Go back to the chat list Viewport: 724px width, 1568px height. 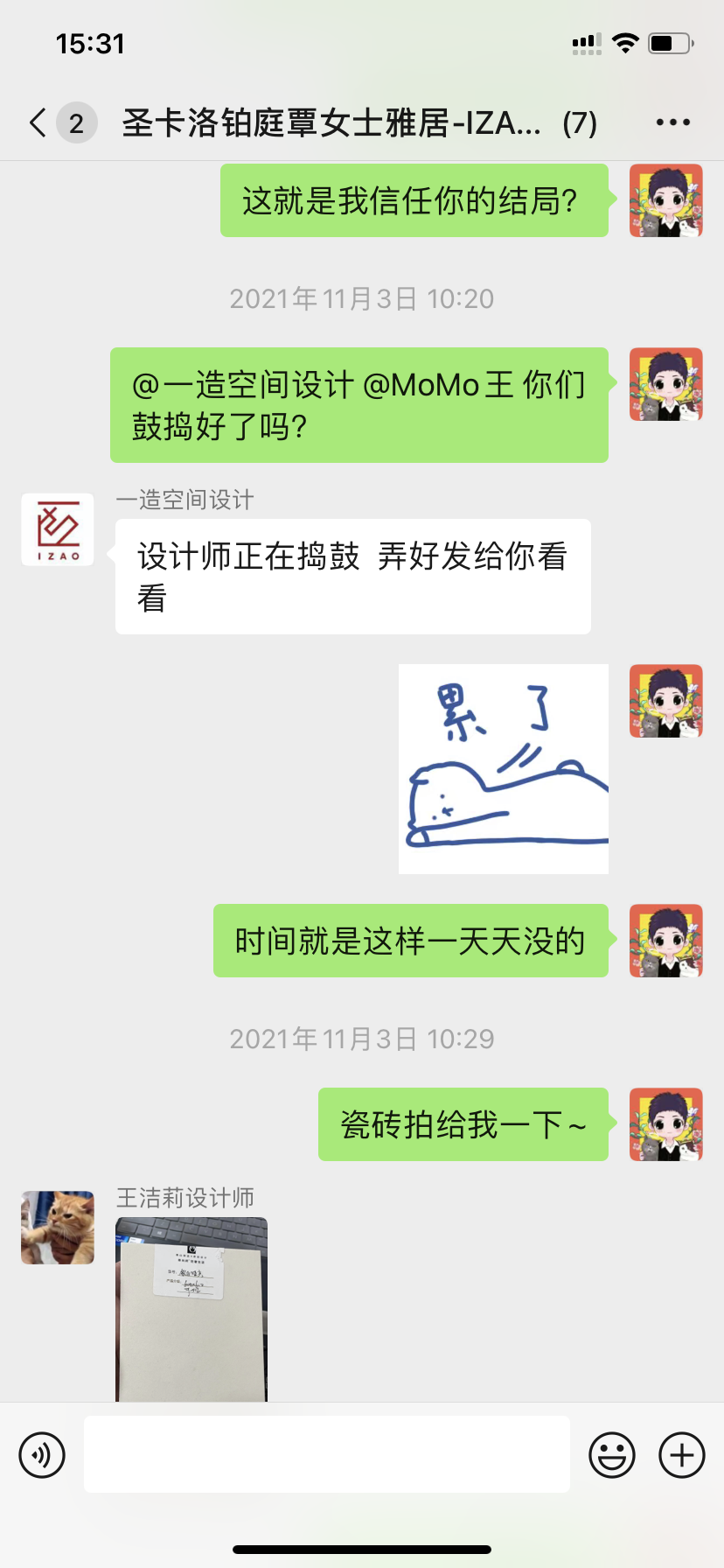(x=38, y=123)
